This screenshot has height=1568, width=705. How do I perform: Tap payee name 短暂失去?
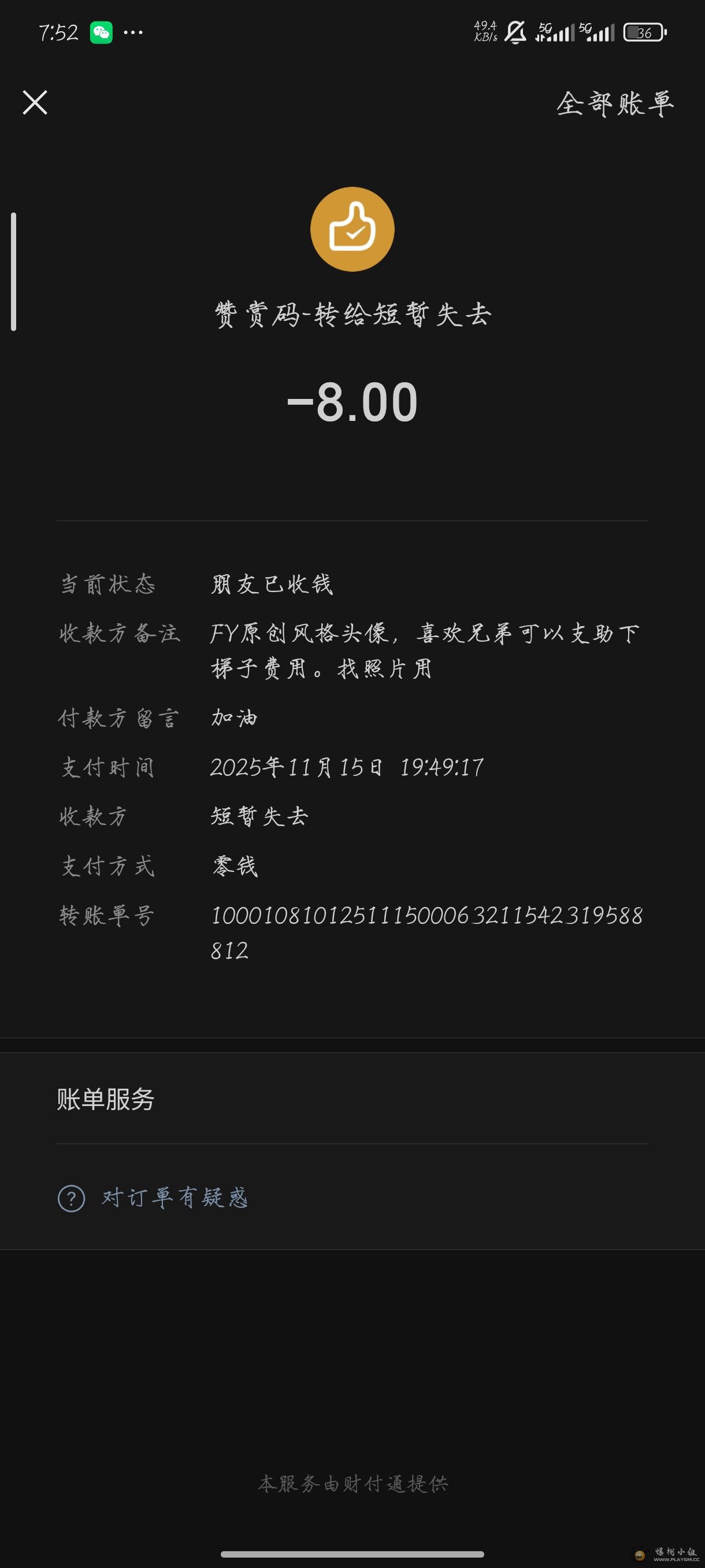(x=259, y=818)
